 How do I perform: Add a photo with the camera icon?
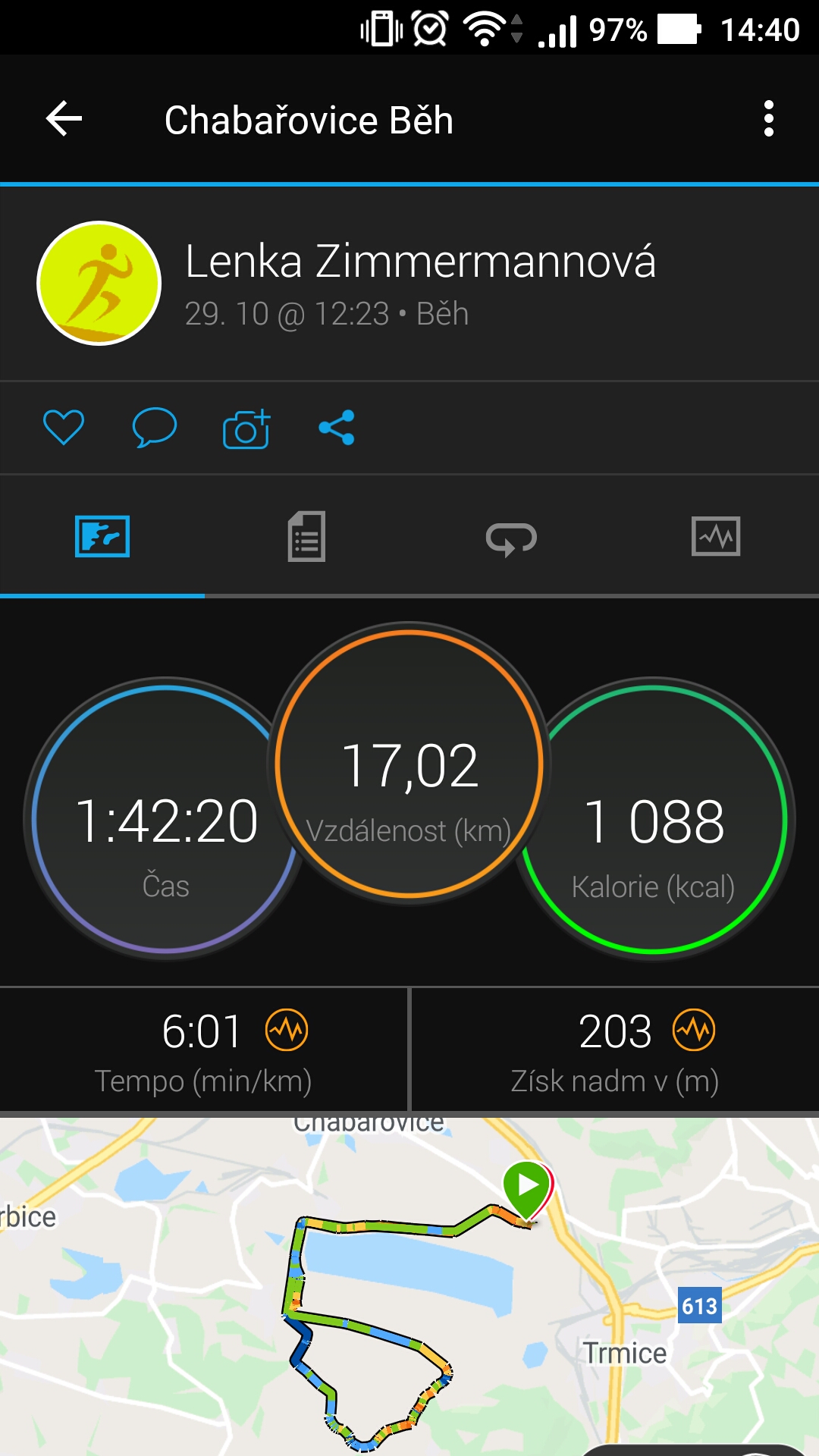coord(246,429)
